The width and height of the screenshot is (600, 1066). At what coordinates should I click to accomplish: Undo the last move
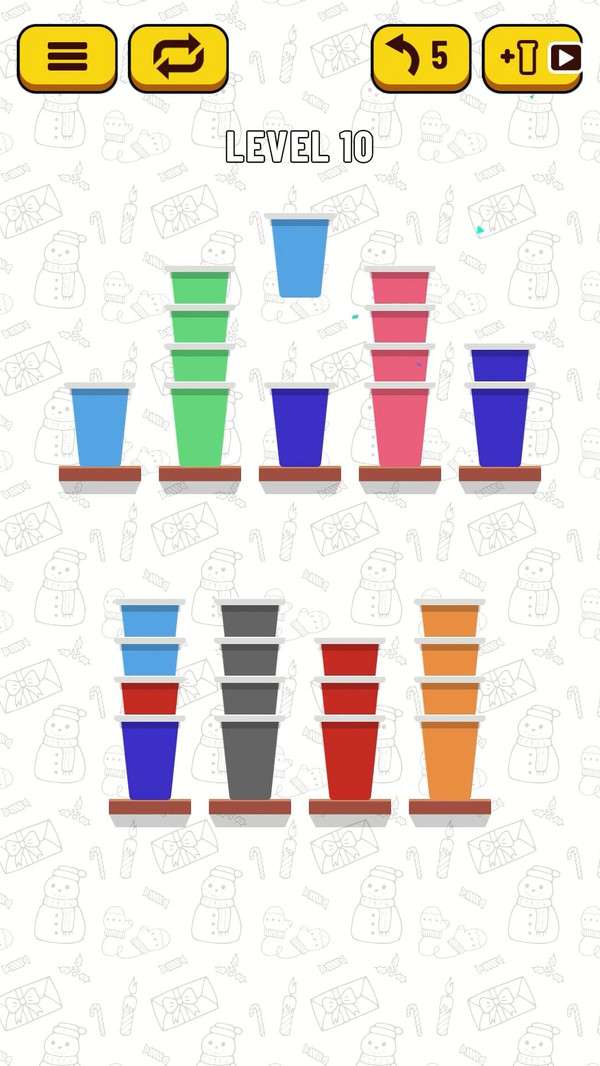click(420, 58)
